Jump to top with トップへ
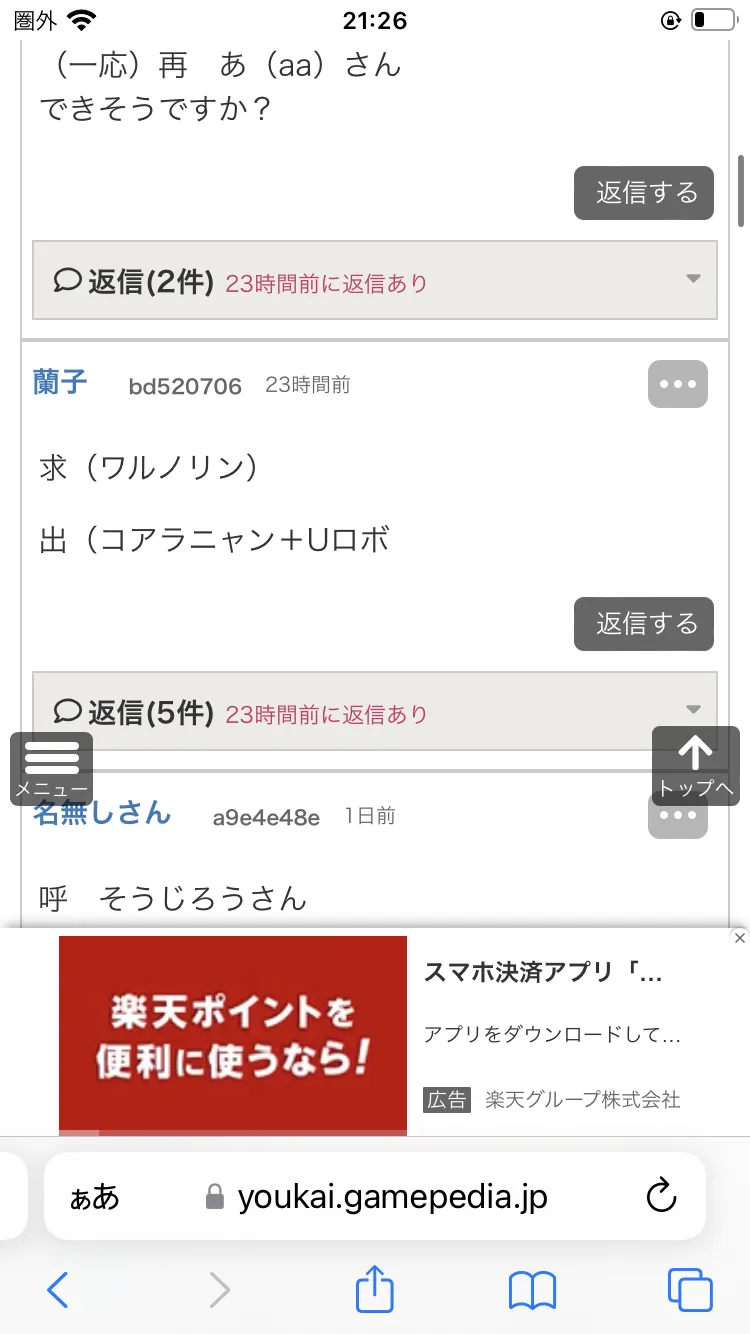The height and width of the screenshot is (1334, 750). [696, 766]
